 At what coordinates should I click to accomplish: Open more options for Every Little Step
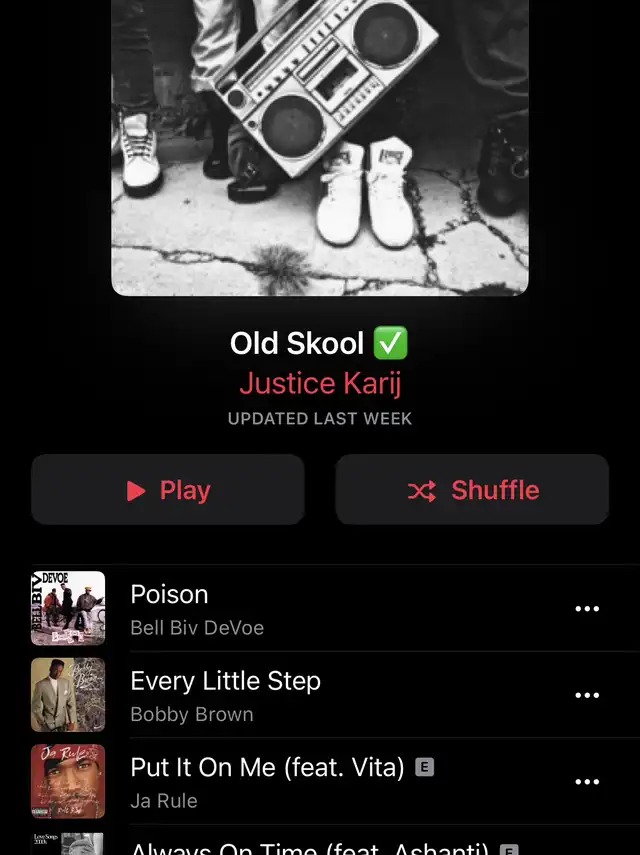[x=587, y=695]
